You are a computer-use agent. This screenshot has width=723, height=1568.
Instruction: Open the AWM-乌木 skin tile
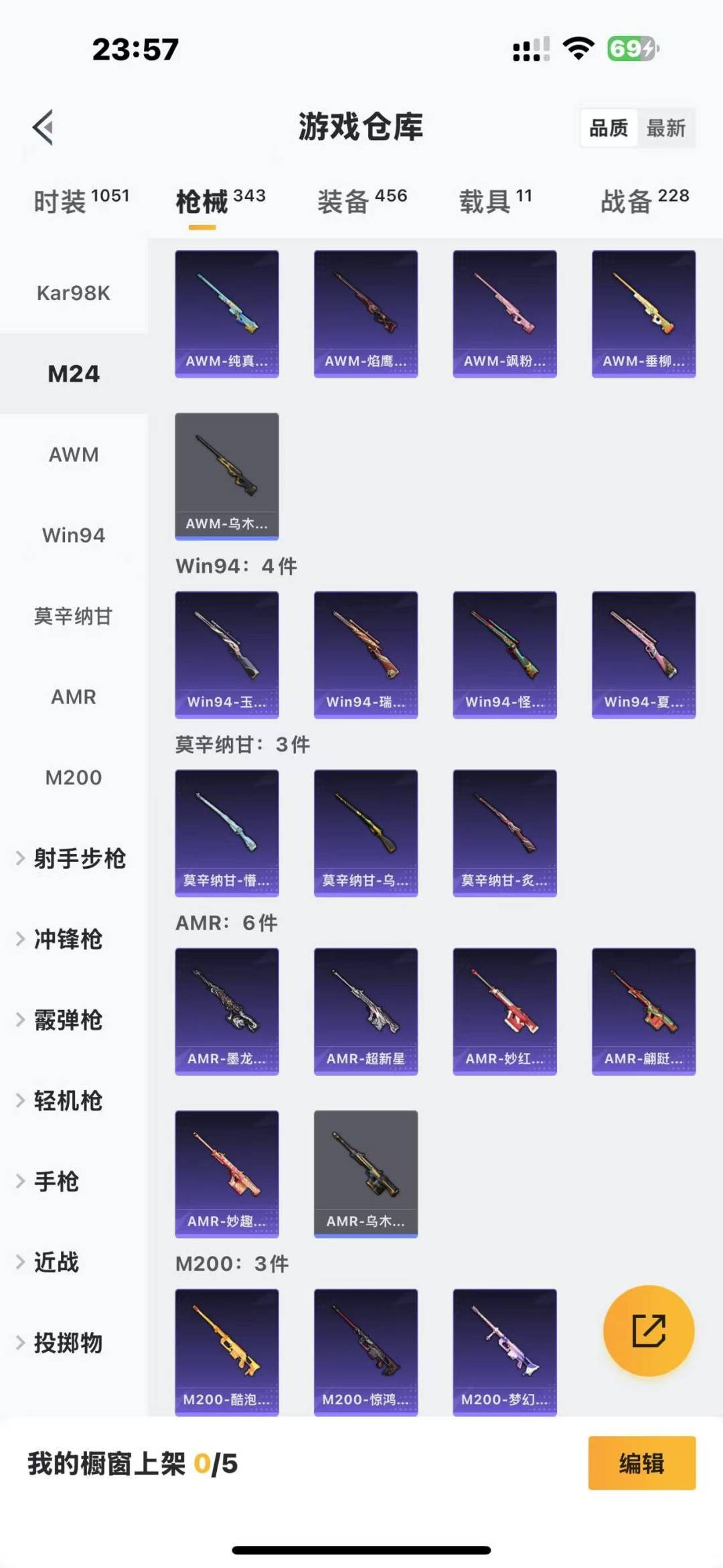click(x=227, y=476)
